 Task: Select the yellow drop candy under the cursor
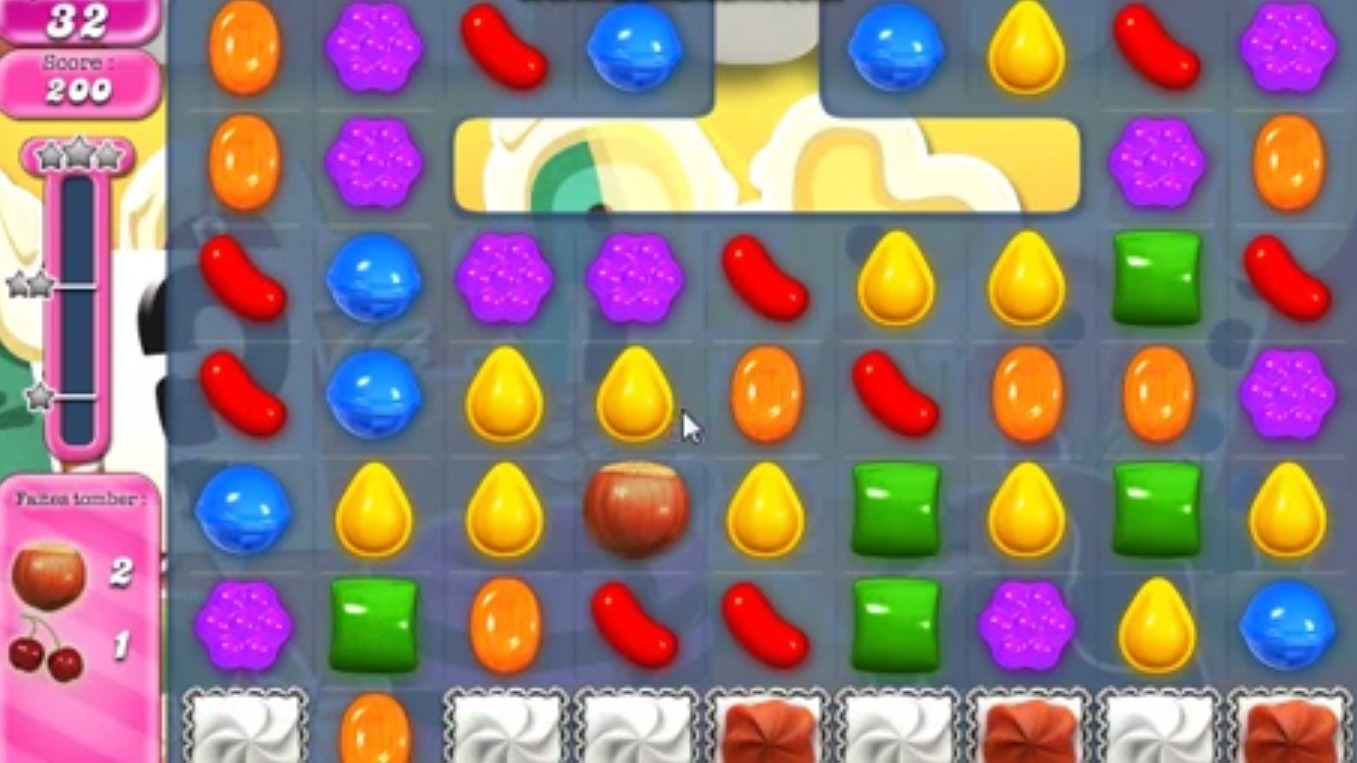635,394
